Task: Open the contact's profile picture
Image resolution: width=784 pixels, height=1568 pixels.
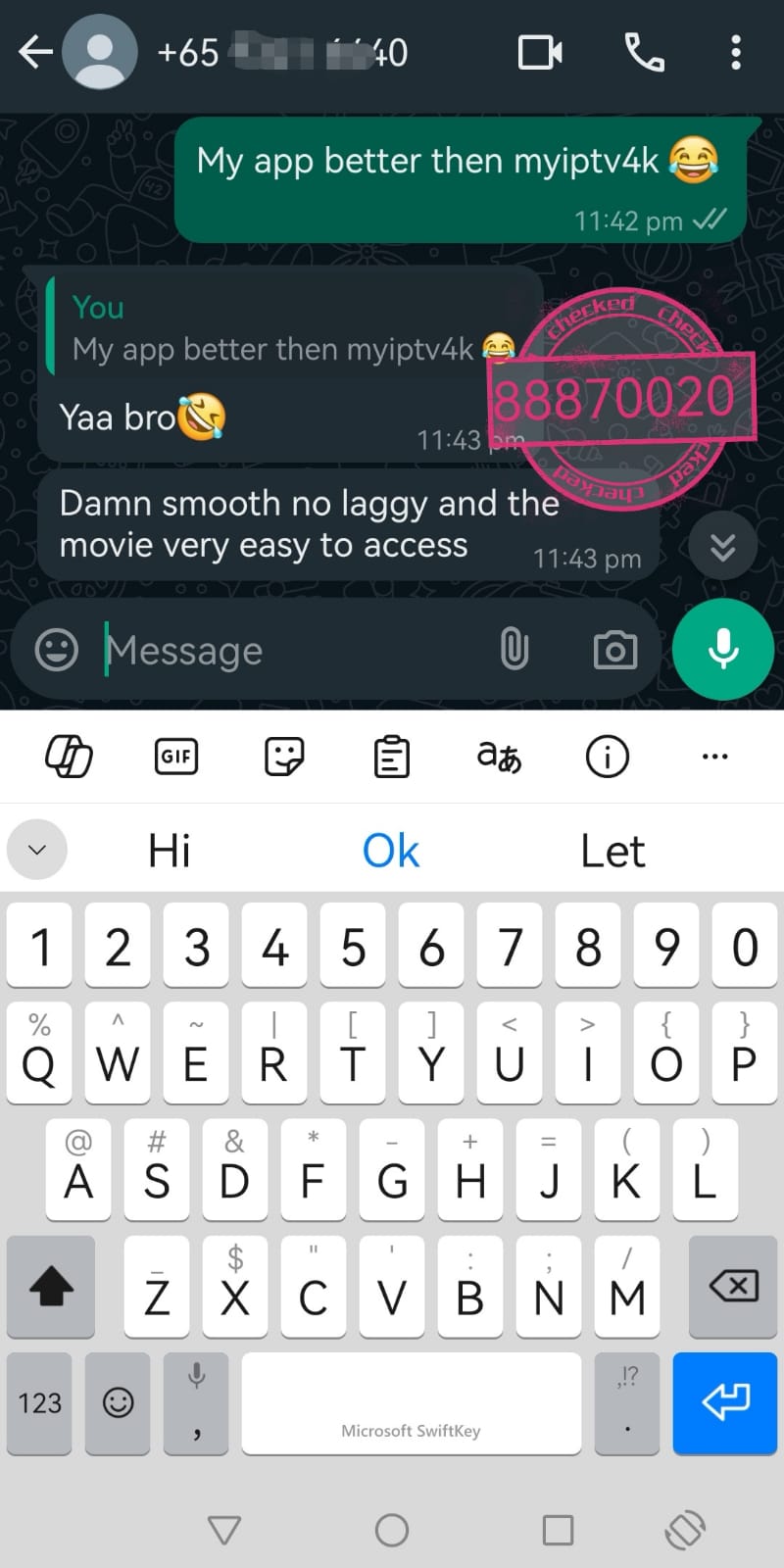Action: [x=100, y=52]
